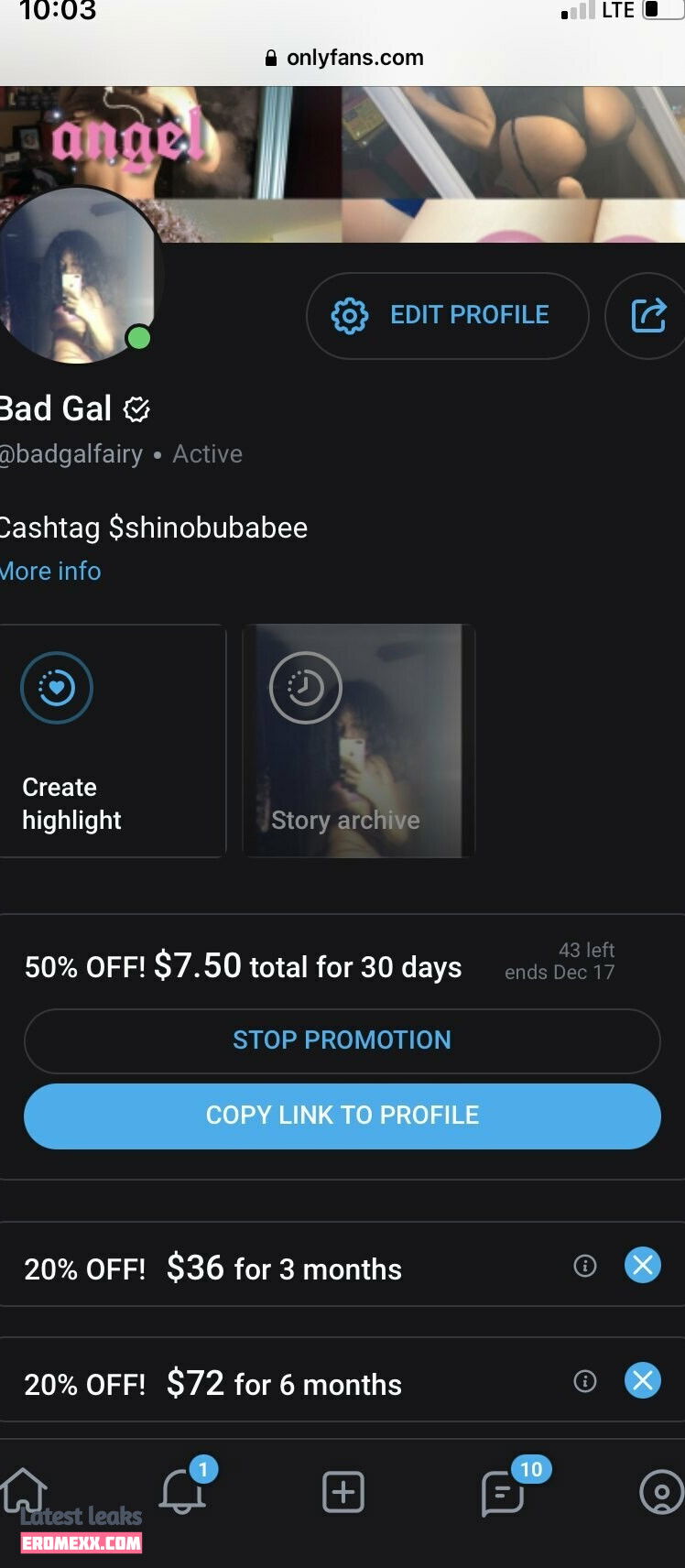Share the profile via the share icon

tap(648, 315)
